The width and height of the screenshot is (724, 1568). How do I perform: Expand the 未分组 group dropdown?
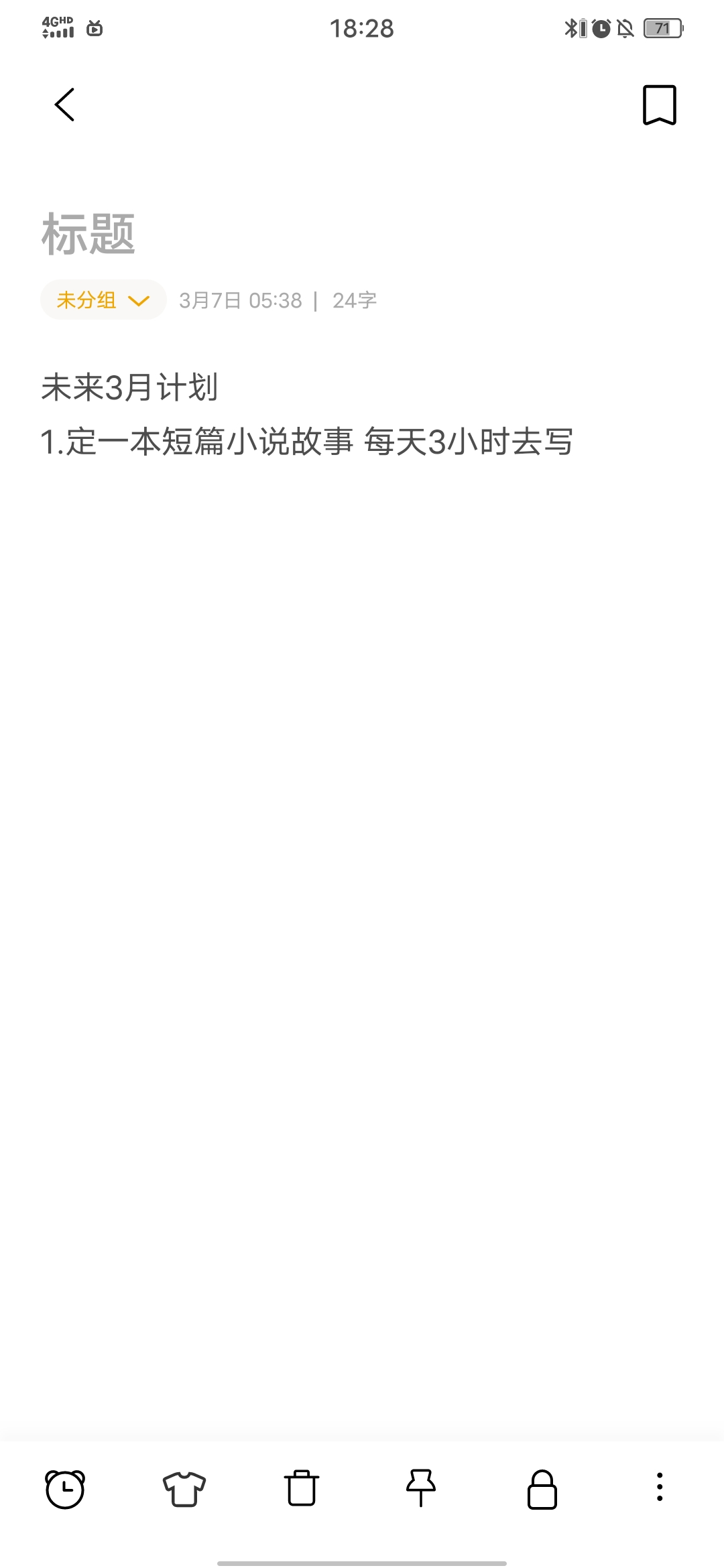[x=103, y=300]
